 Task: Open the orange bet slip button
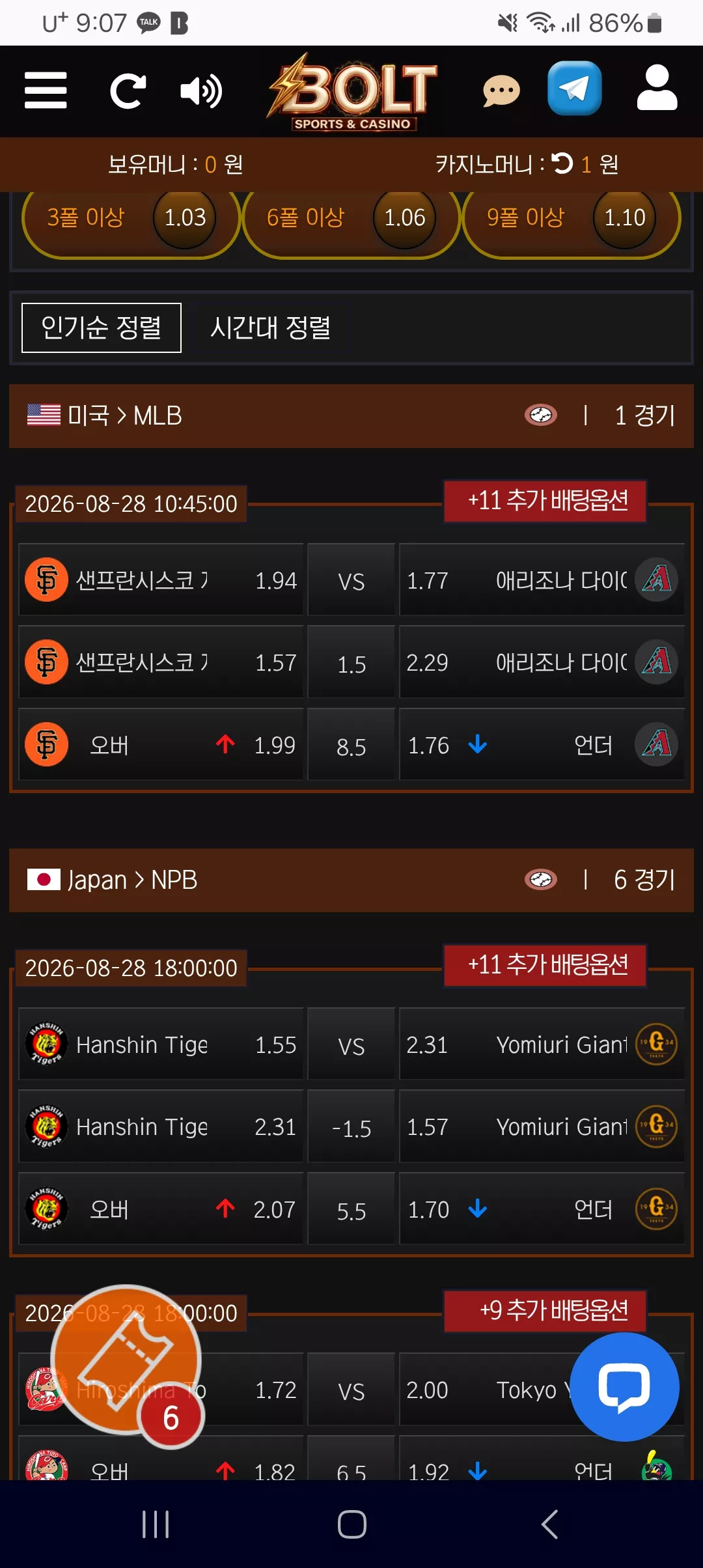tap(126, 1360)
